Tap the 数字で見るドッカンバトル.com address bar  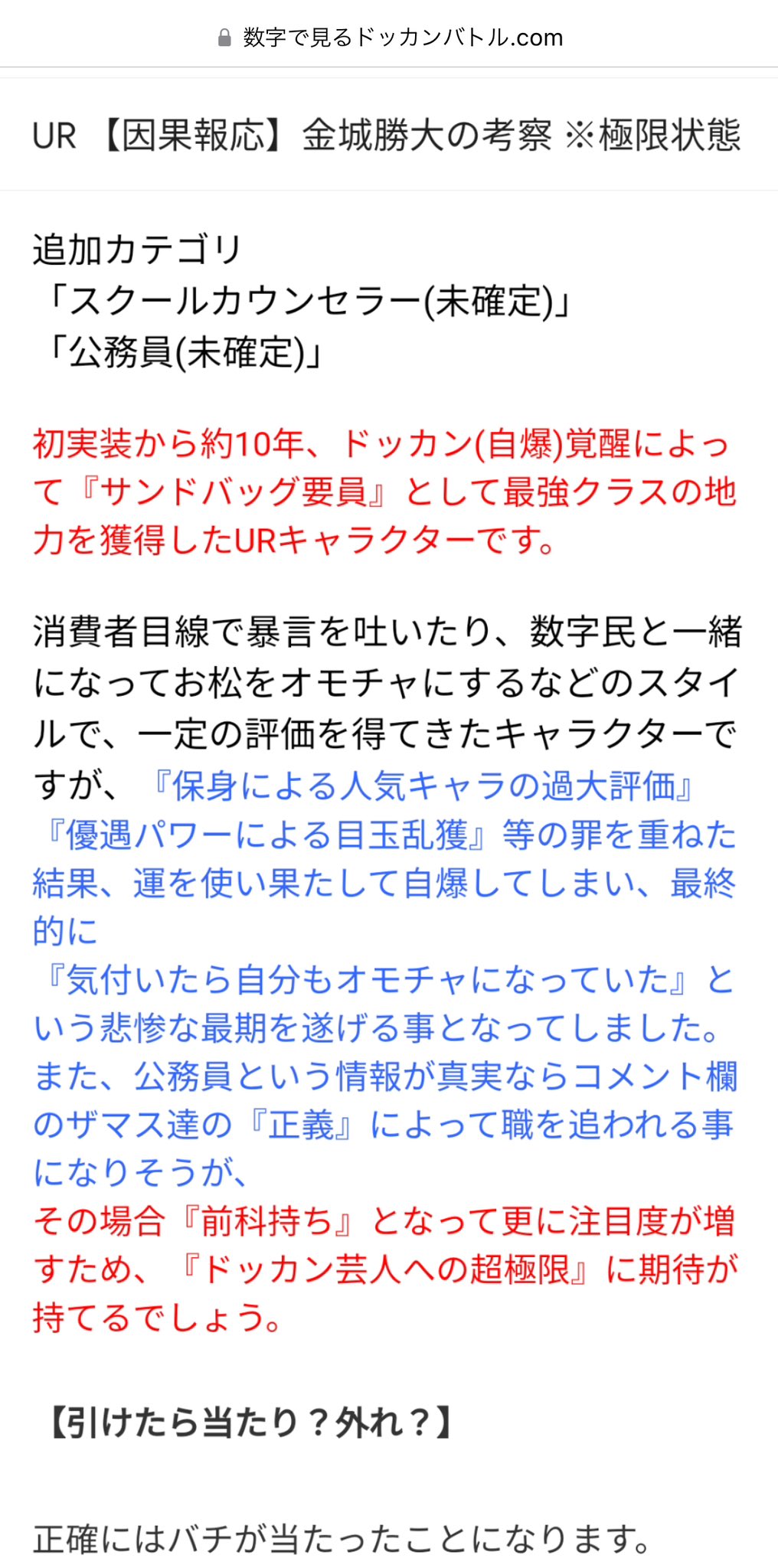click(391, 38)
